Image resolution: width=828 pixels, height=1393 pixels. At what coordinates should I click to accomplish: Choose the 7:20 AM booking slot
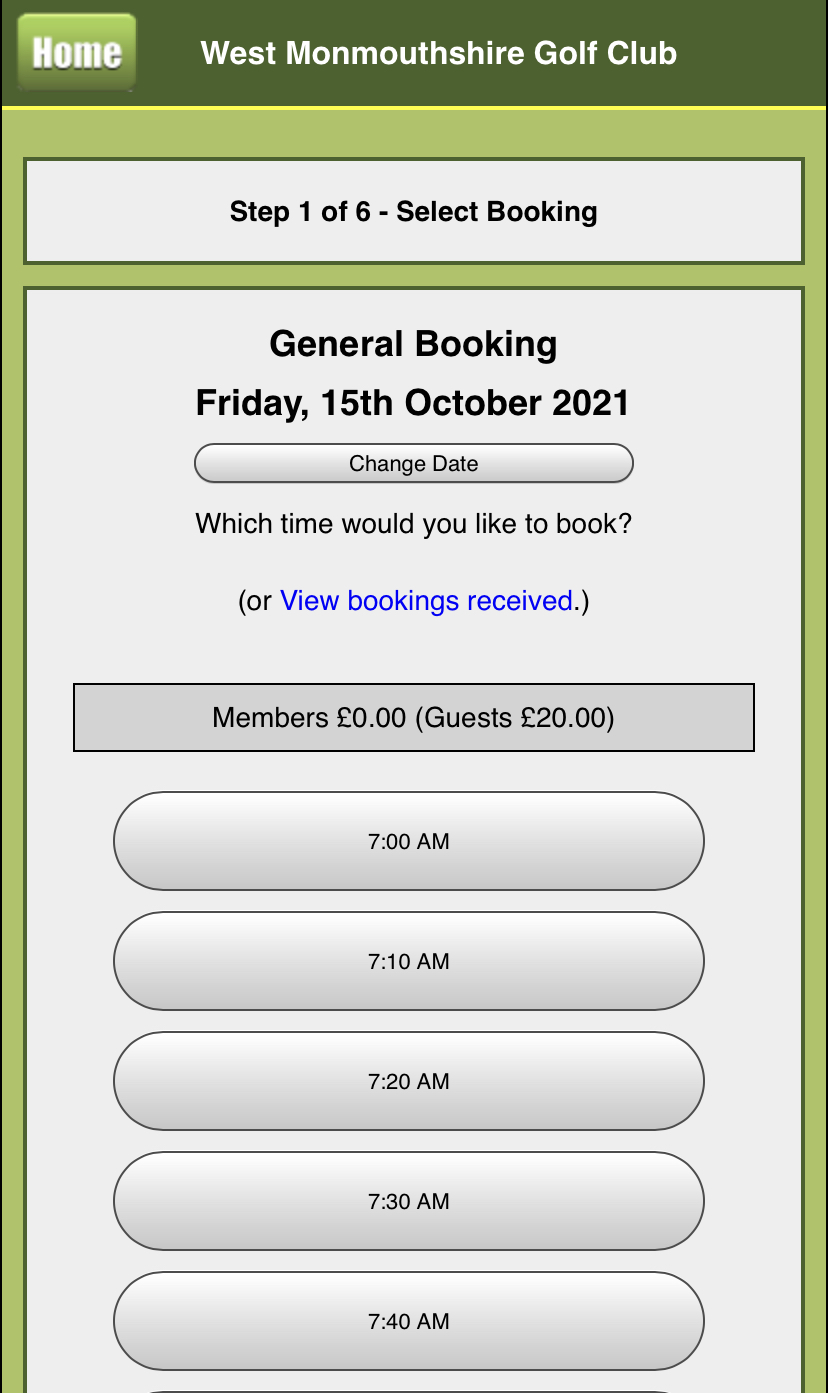click(x=408, y=1081)
